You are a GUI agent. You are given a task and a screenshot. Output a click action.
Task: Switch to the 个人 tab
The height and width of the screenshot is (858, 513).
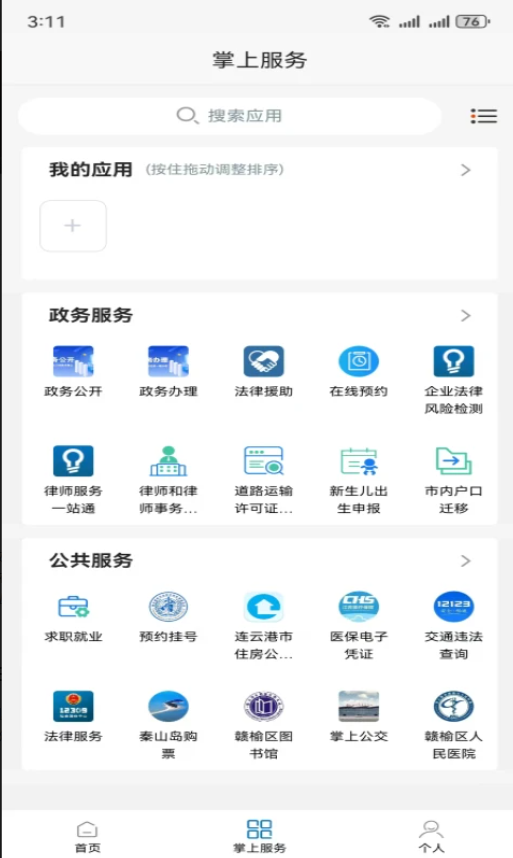tap(431, 837)
